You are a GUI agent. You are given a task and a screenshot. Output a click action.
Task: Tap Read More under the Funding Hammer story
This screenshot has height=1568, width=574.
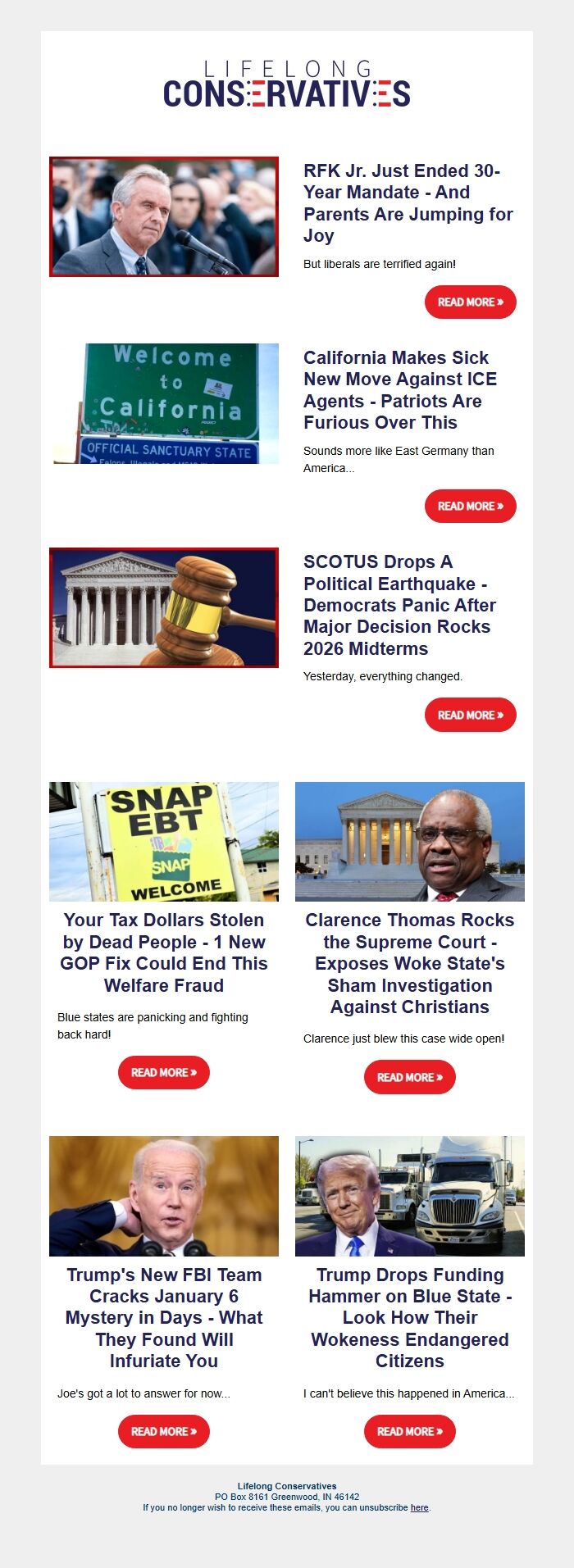pyautogui.click(x=409, y=1431)
